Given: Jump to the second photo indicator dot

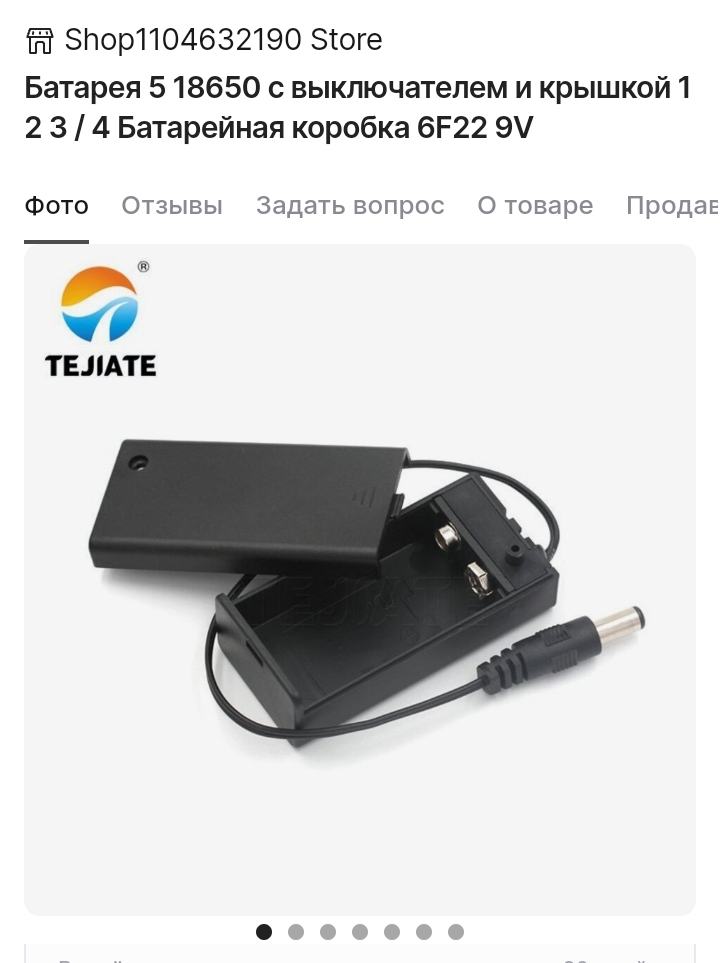Looking at the screenshot, I should 296,932.
